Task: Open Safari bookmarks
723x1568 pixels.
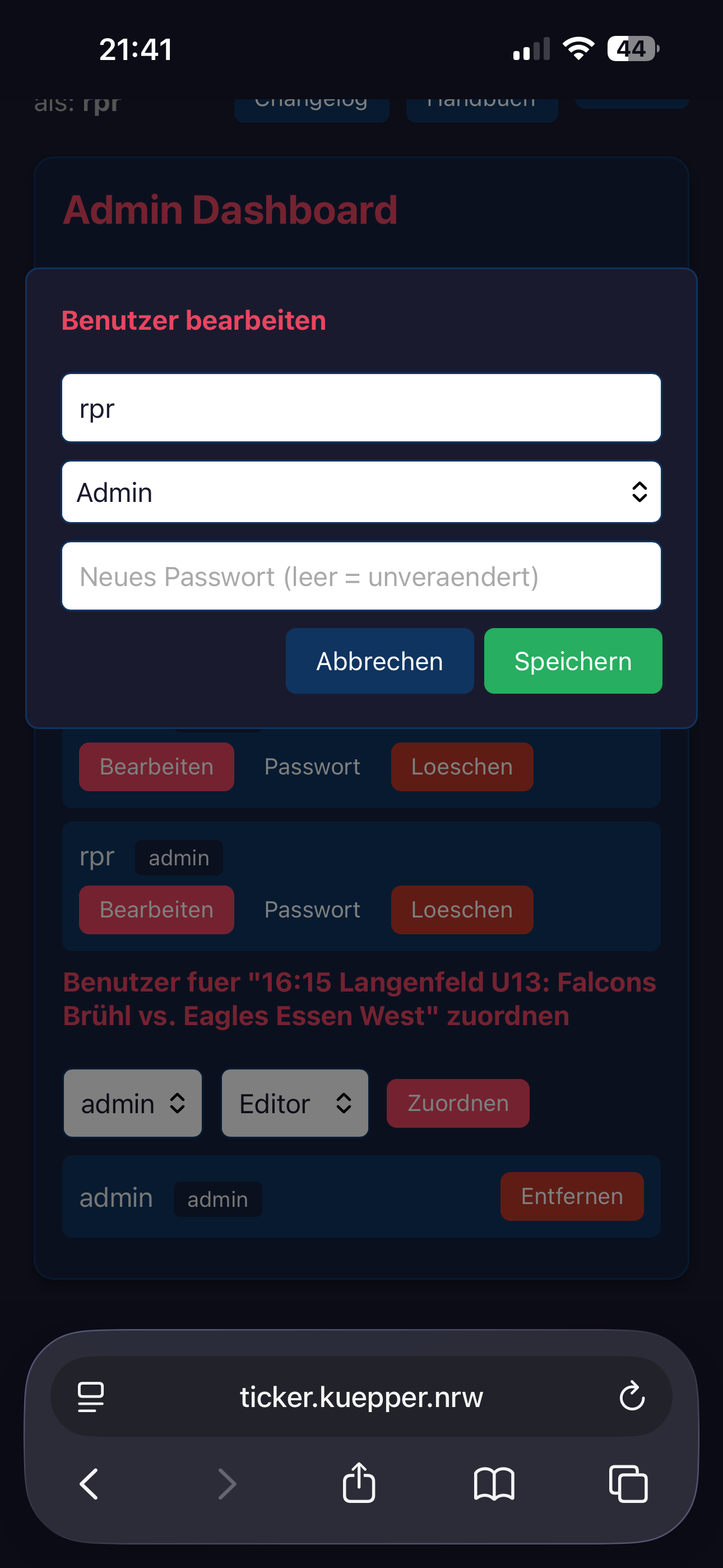Action: pyautogui.click(x=494, y=1484)
